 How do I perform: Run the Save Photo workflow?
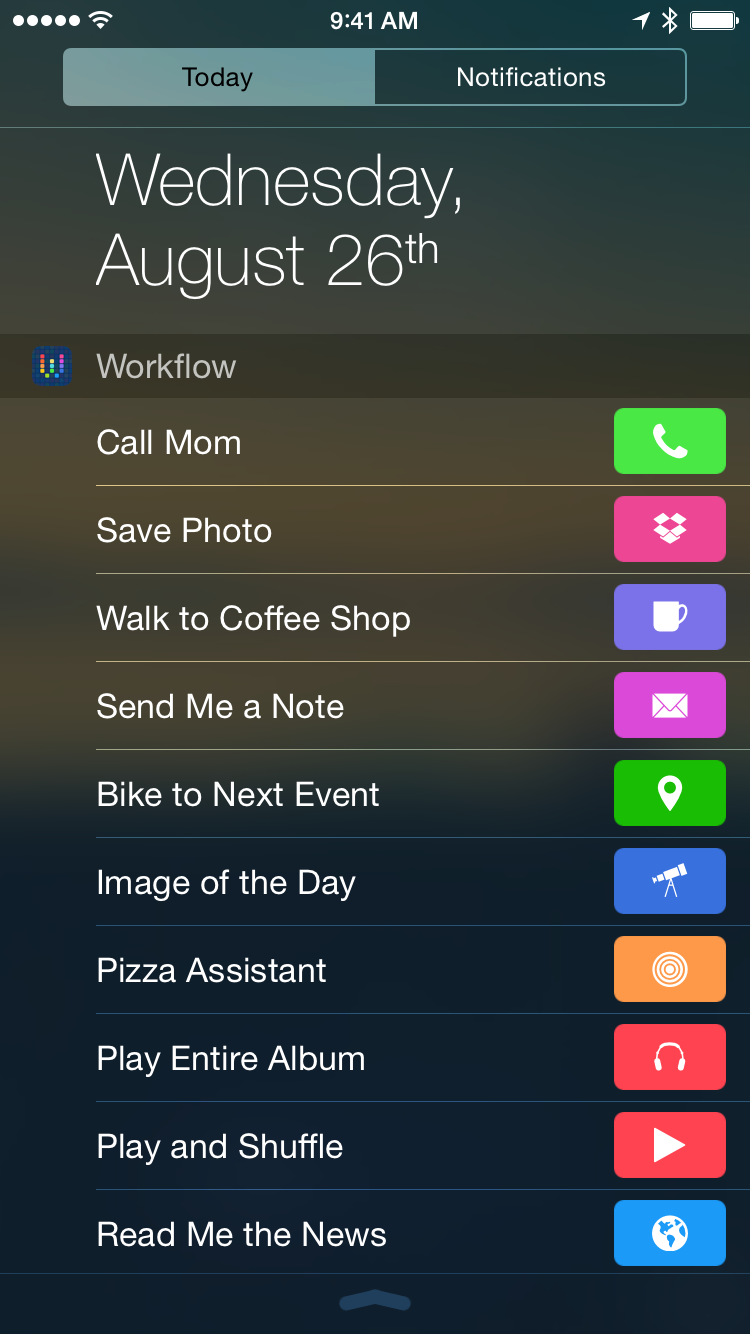tap(669, 529)
